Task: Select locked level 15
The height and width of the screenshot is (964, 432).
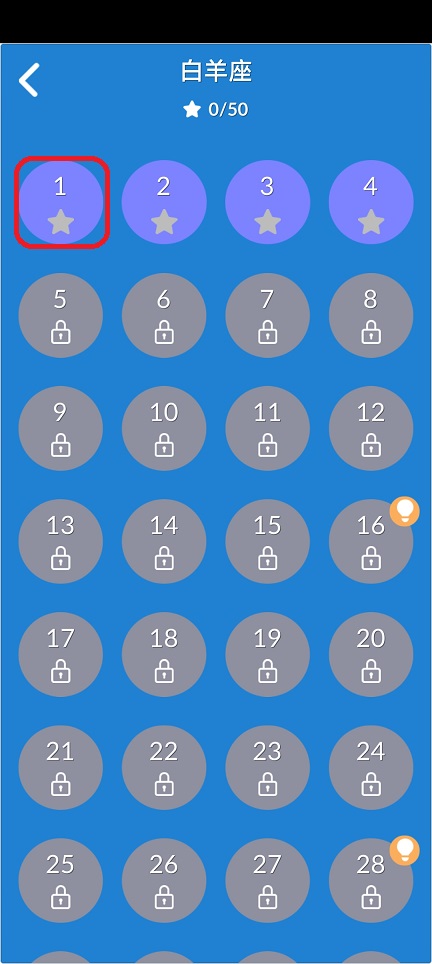Action: coord(267,542)
